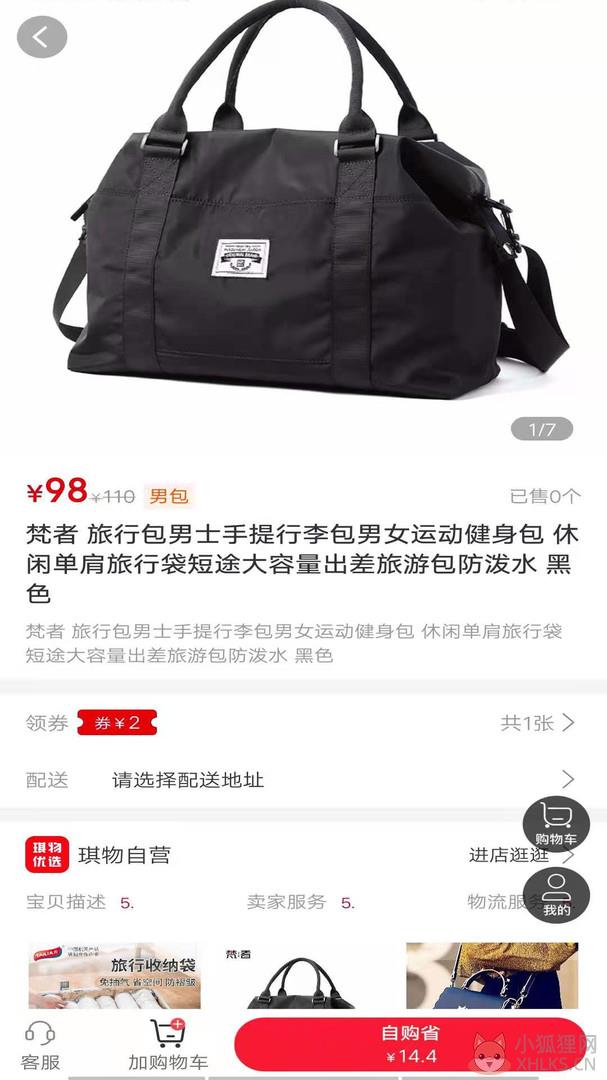Screen dimensions: 607x1080
Task: Claim the ¥2 coupon
Action: click(x=117, y=723)
